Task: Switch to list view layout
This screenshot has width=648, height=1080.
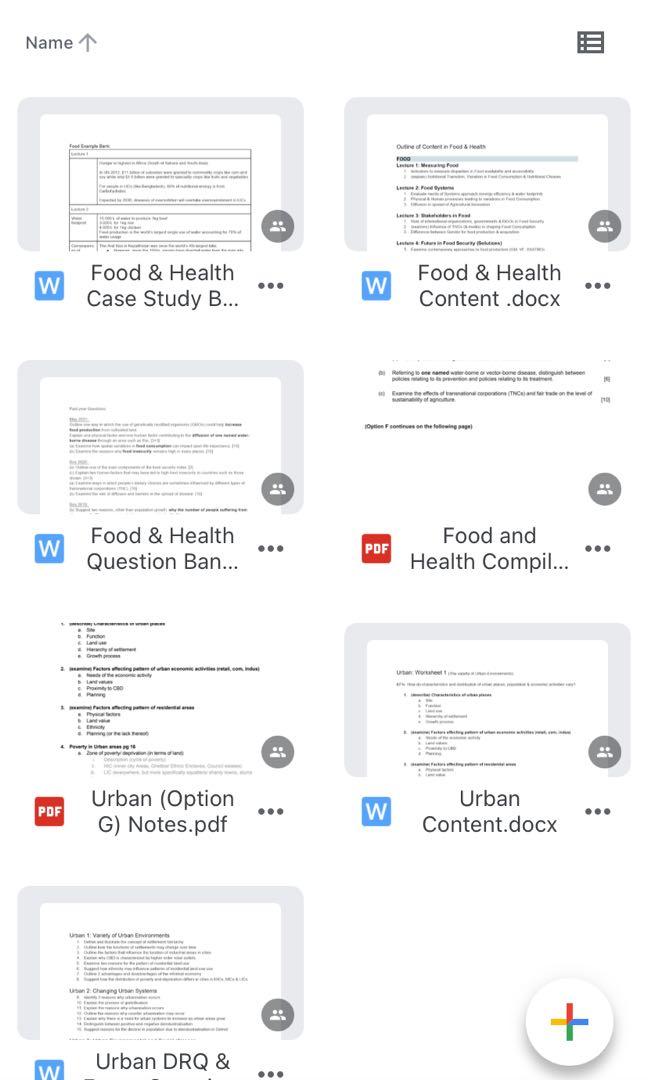Action: click(x=590, y=42)
